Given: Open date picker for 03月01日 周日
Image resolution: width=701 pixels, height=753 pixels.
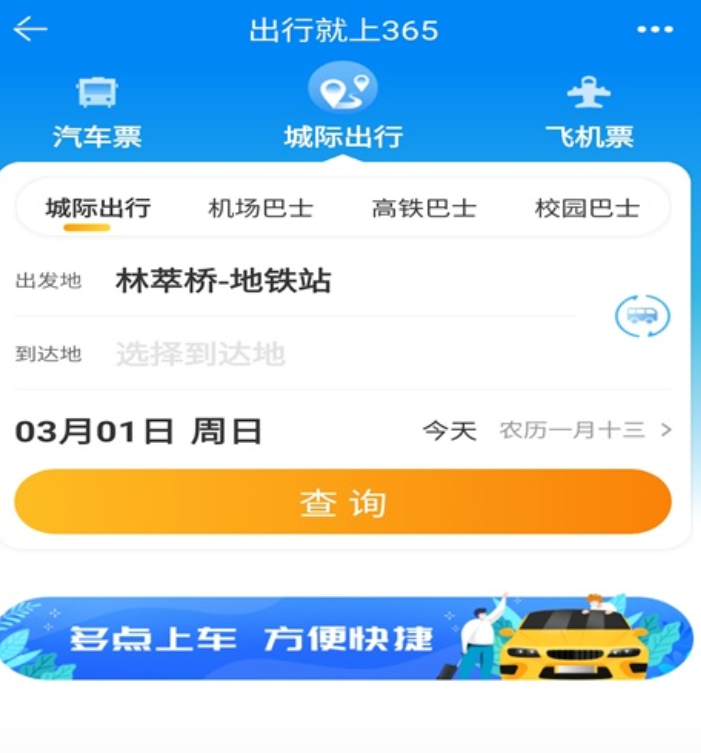Looking at the screenshot, I should coord(138,431).
